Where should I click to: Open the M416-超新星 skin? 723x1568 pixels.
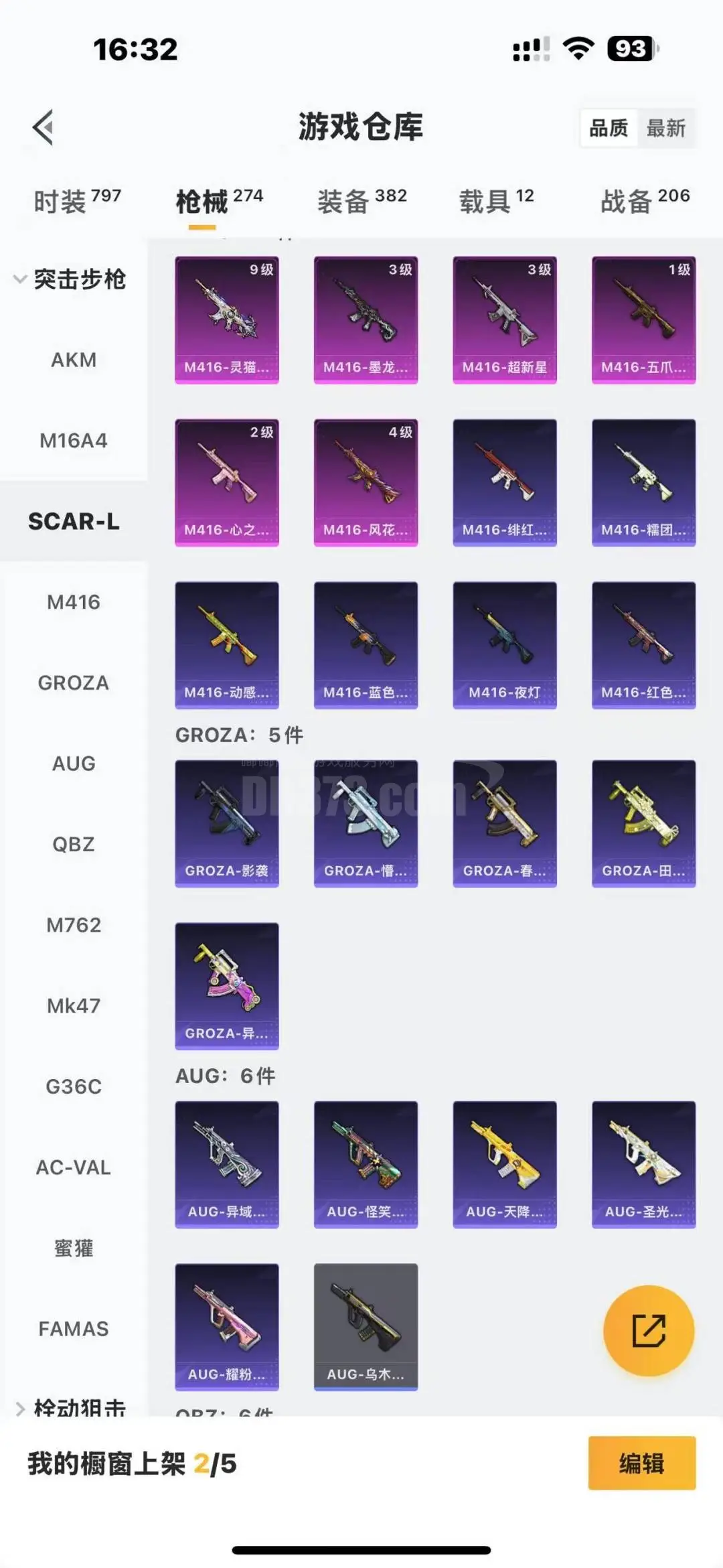coord(504,319)
